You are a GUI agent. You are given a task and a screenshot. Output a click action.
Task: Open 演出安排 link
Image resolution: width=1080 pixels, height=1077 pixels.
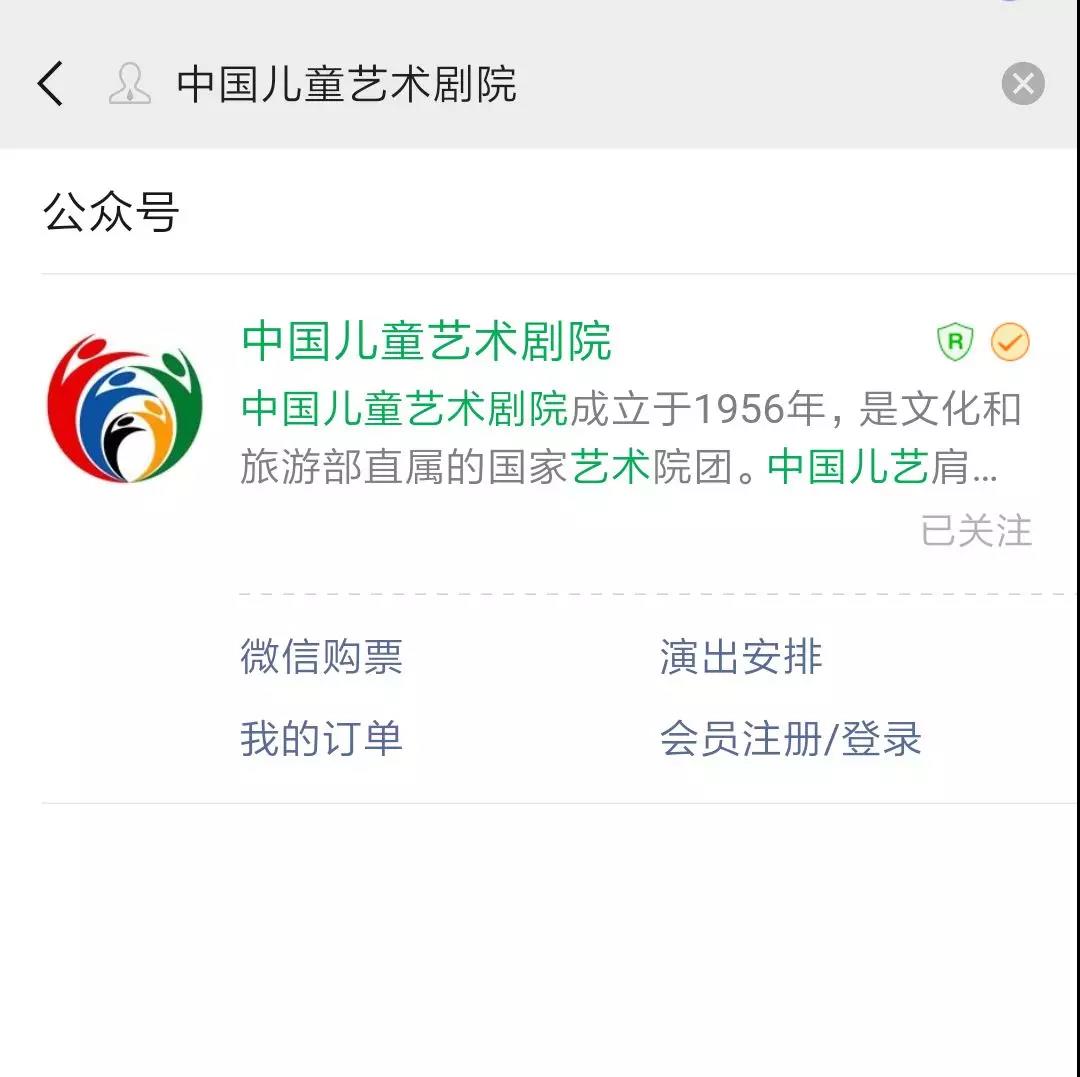(741, 658)
